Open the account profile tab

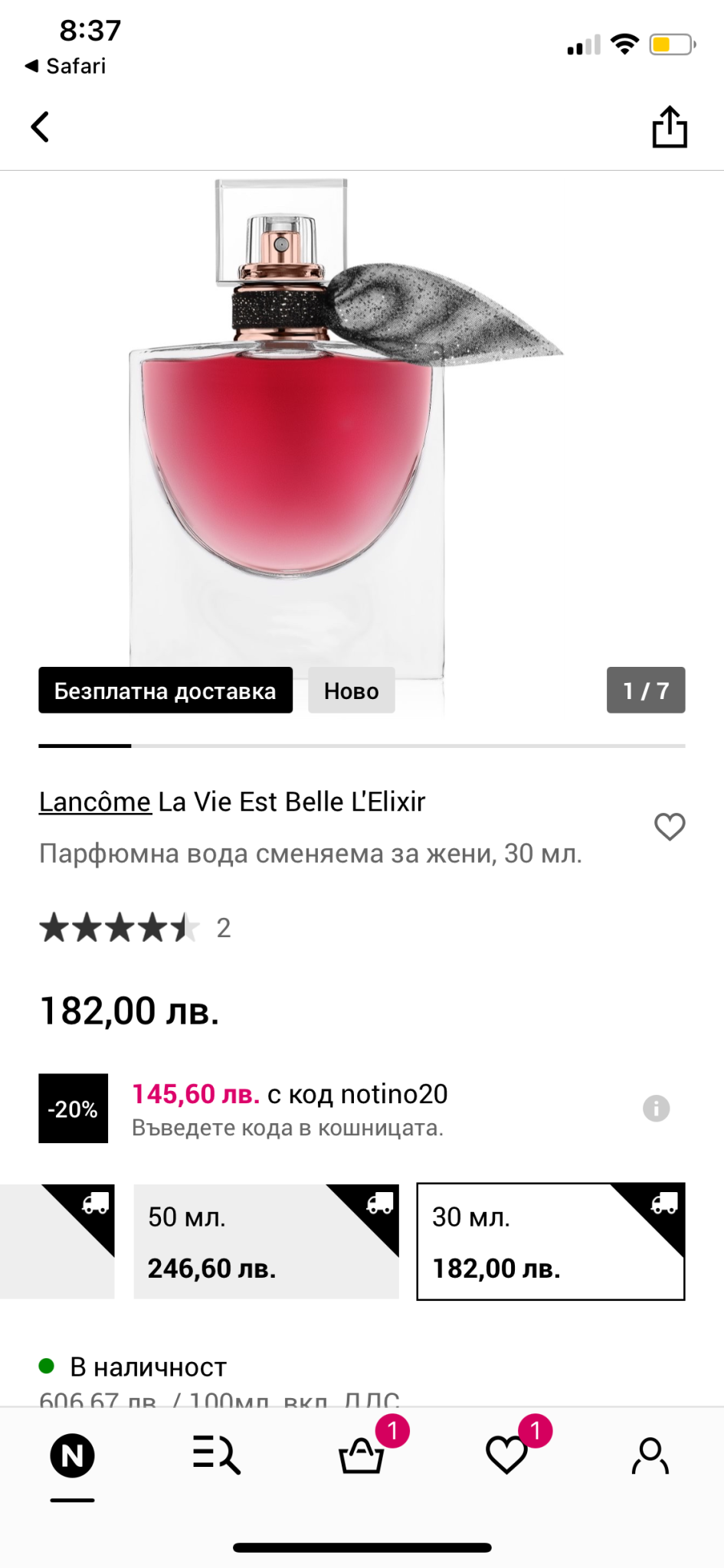pyautogui.click(x=650, y=1455)
